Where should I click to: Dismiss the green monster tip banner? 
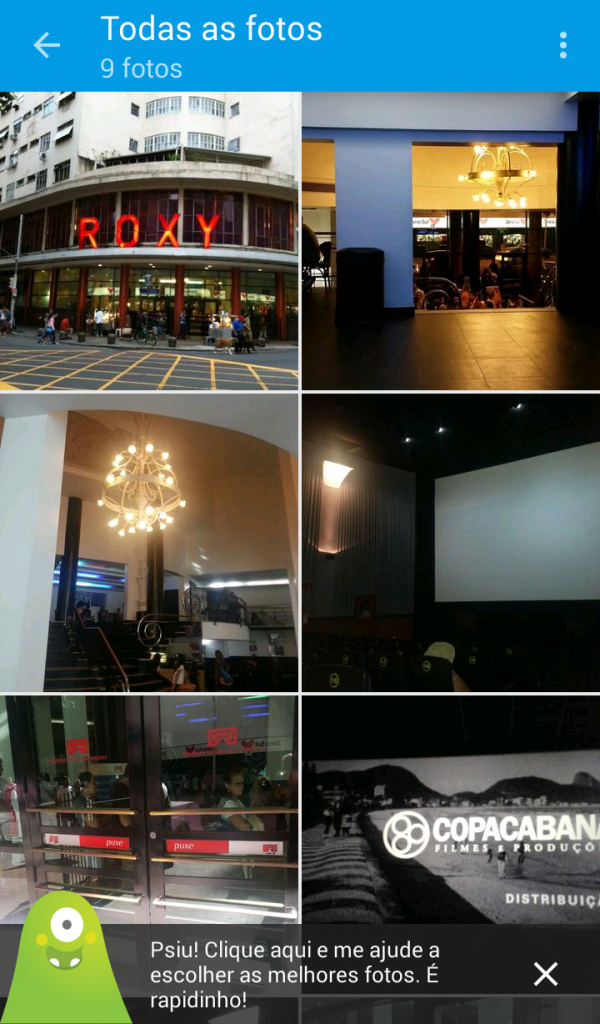[546, 974]
